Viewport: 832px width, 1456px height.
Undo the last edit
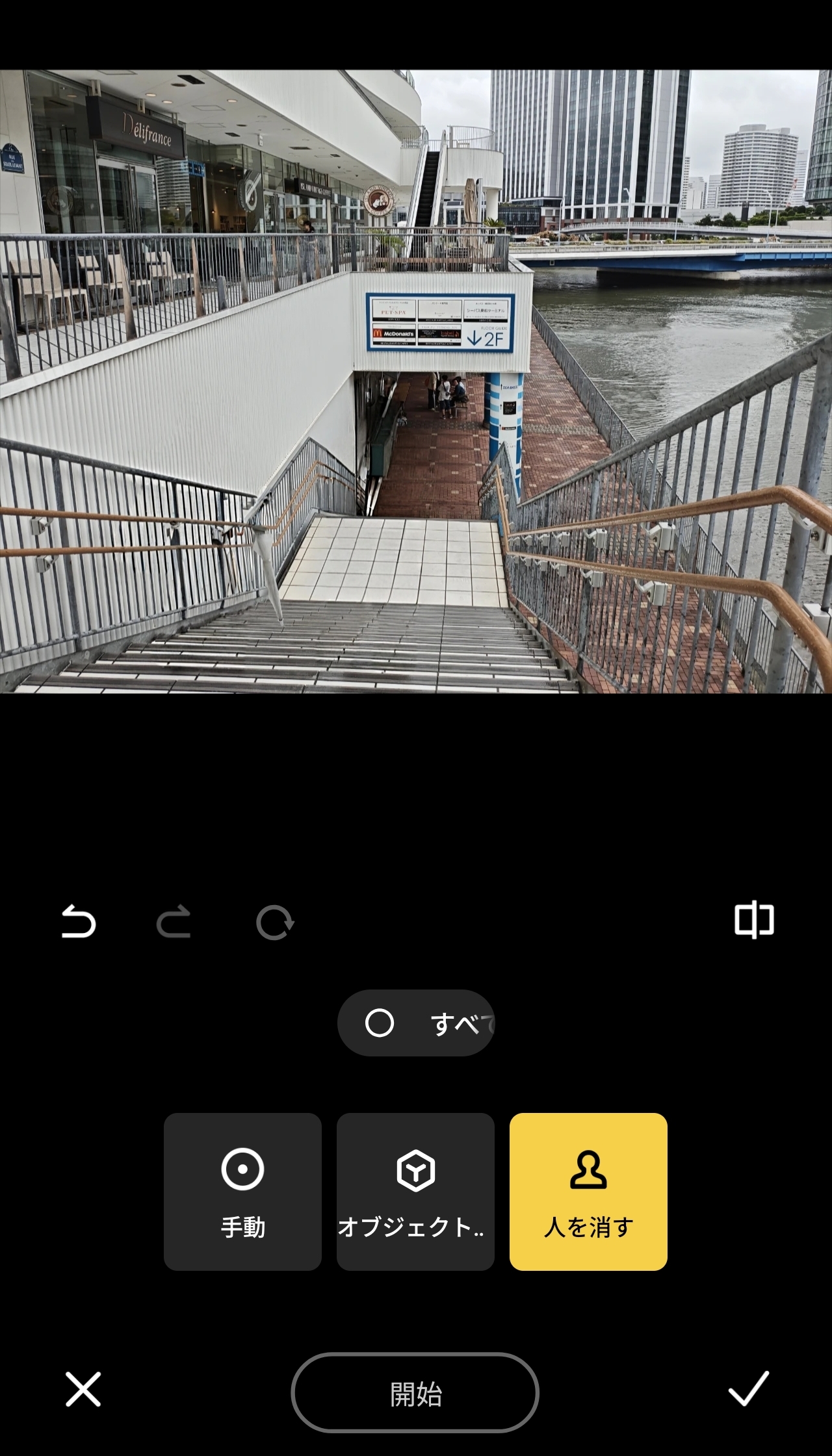[79, 922]
